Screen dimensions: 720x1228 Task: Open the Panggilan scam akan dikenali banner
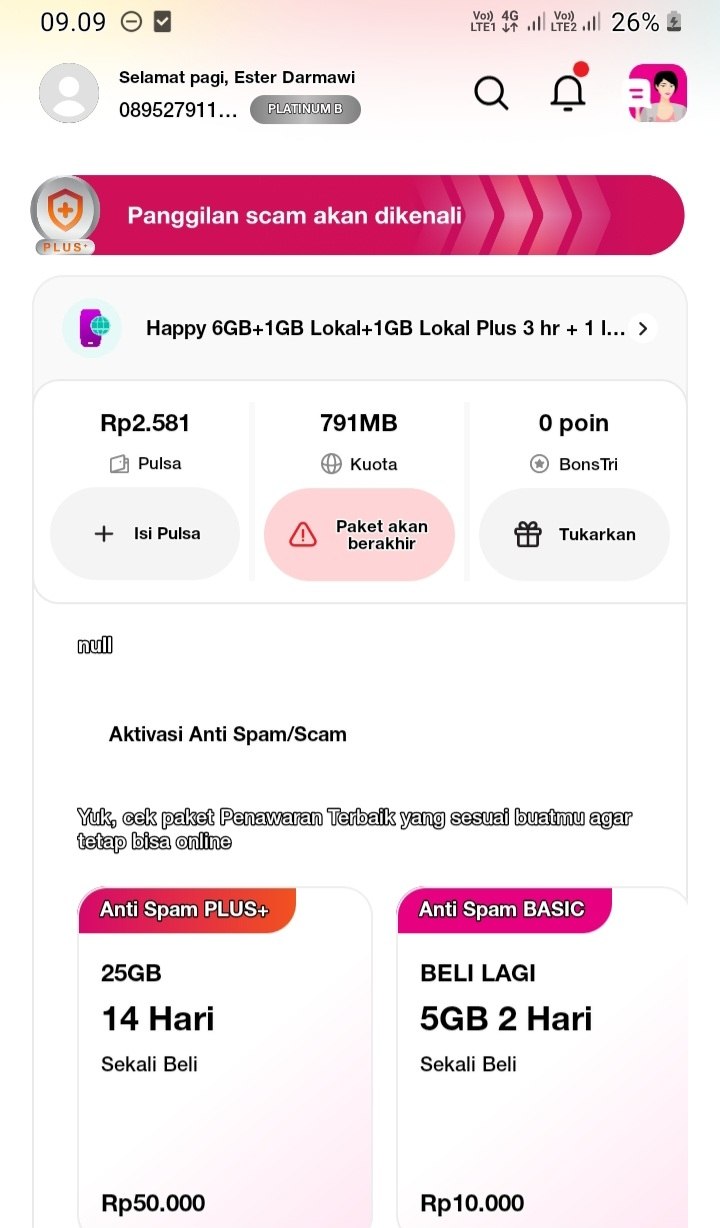click(x=360, y=215)
